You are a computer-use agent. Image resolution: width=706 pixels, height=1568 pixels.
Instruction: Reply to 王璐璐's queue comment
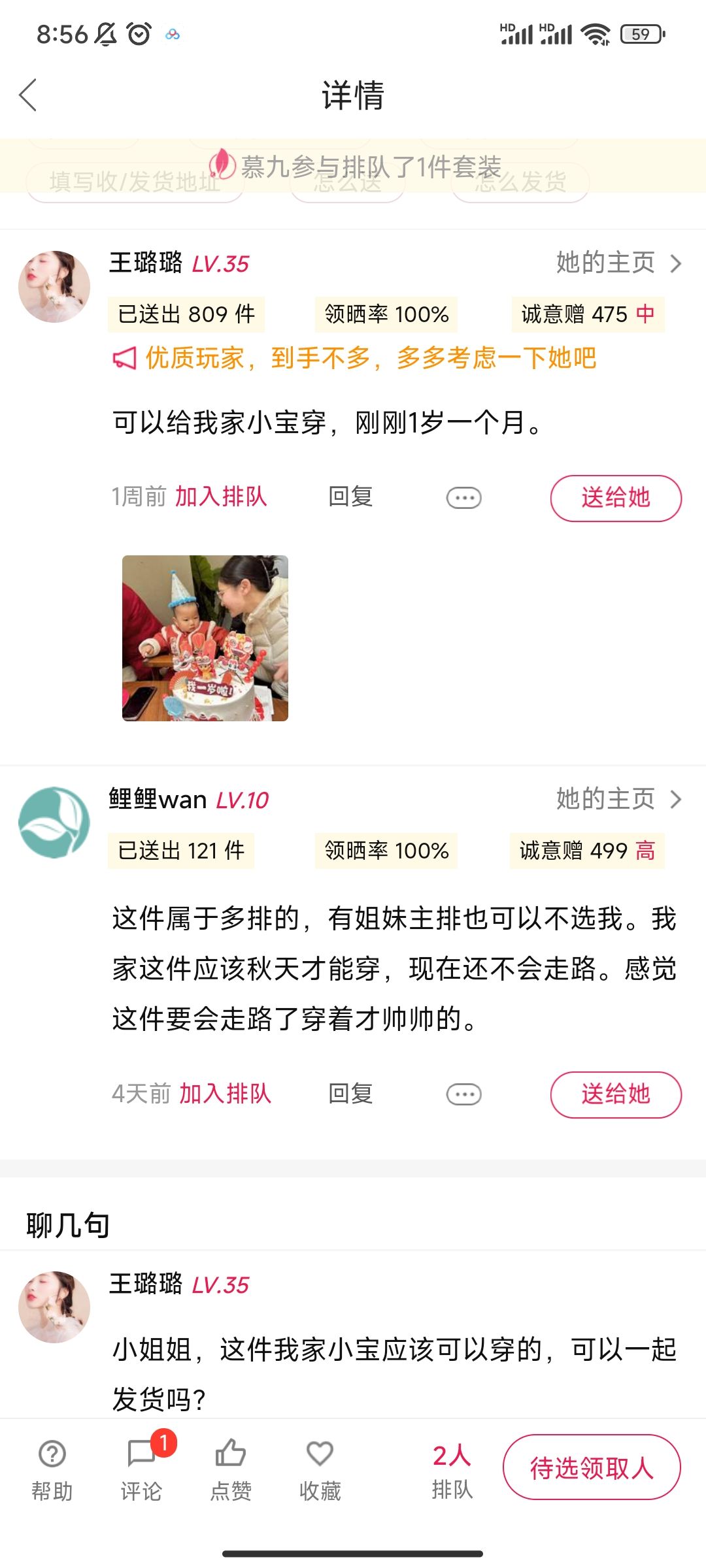pos(350,497)
